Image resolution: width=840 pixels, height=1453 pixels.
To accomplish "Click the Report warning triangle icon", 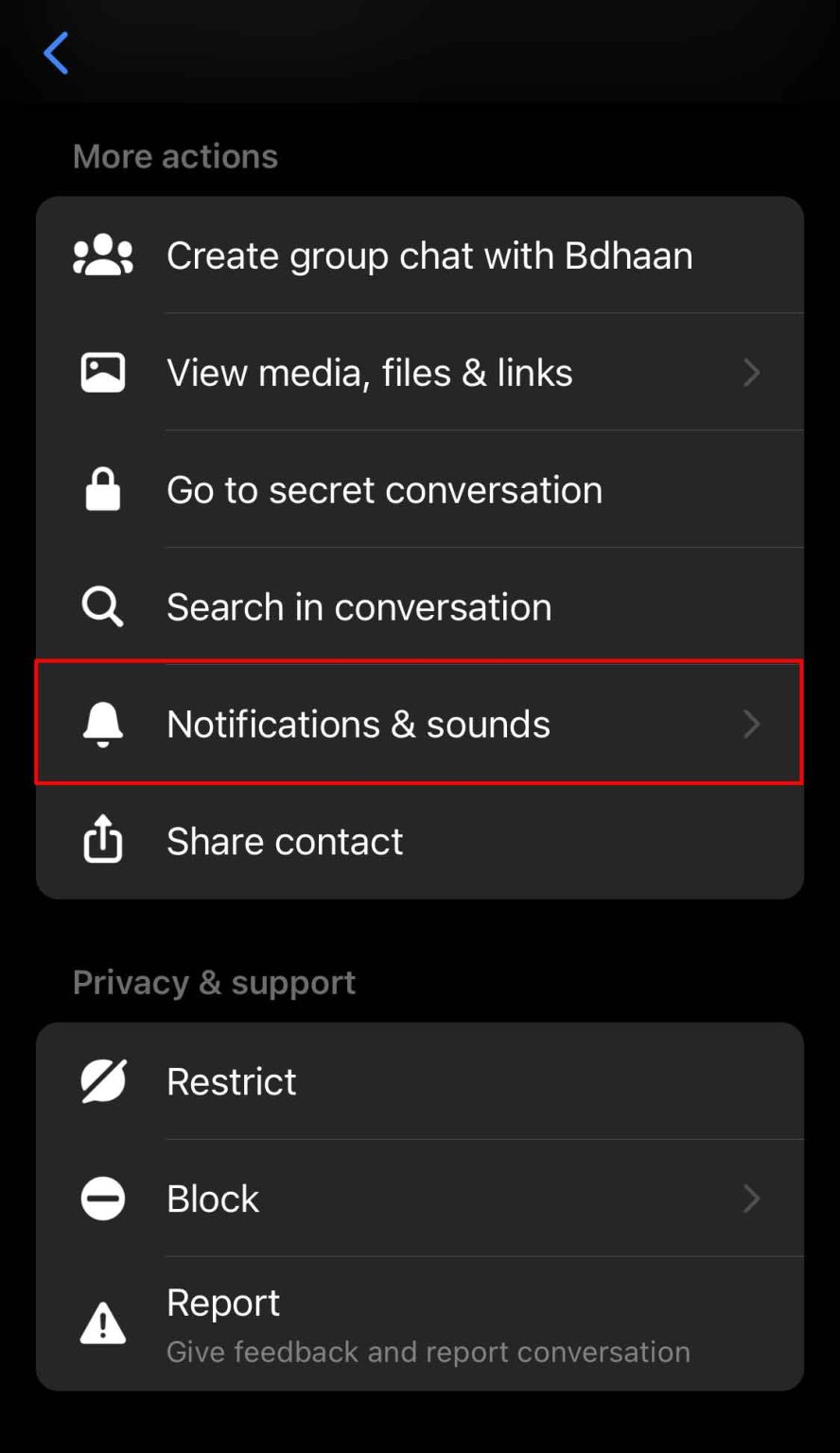I will [102, 1323].
